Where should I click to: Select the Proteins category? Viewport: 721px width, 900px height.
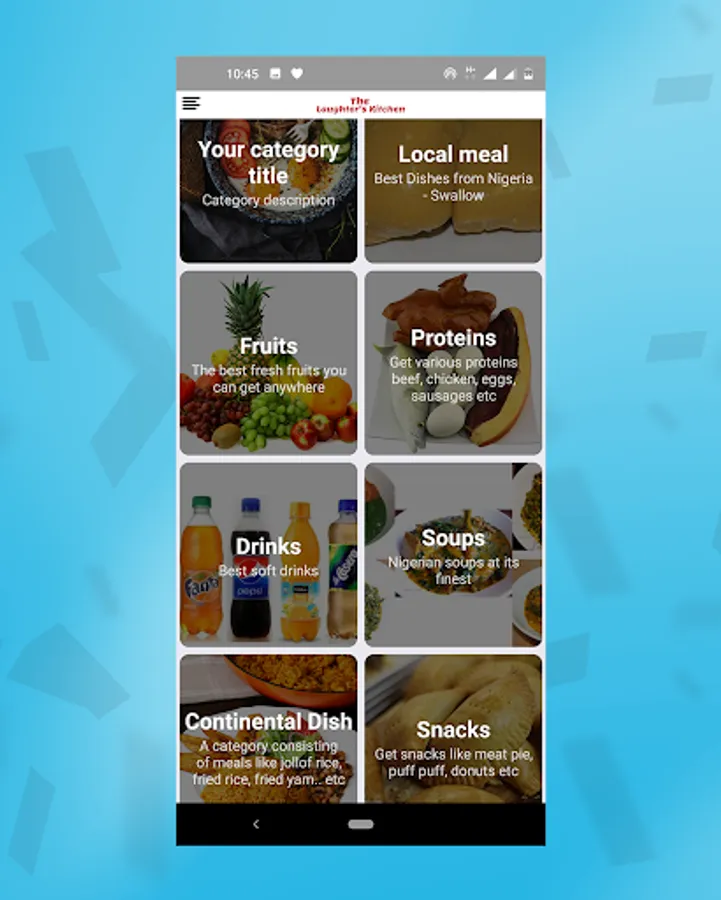pos(453,358)
